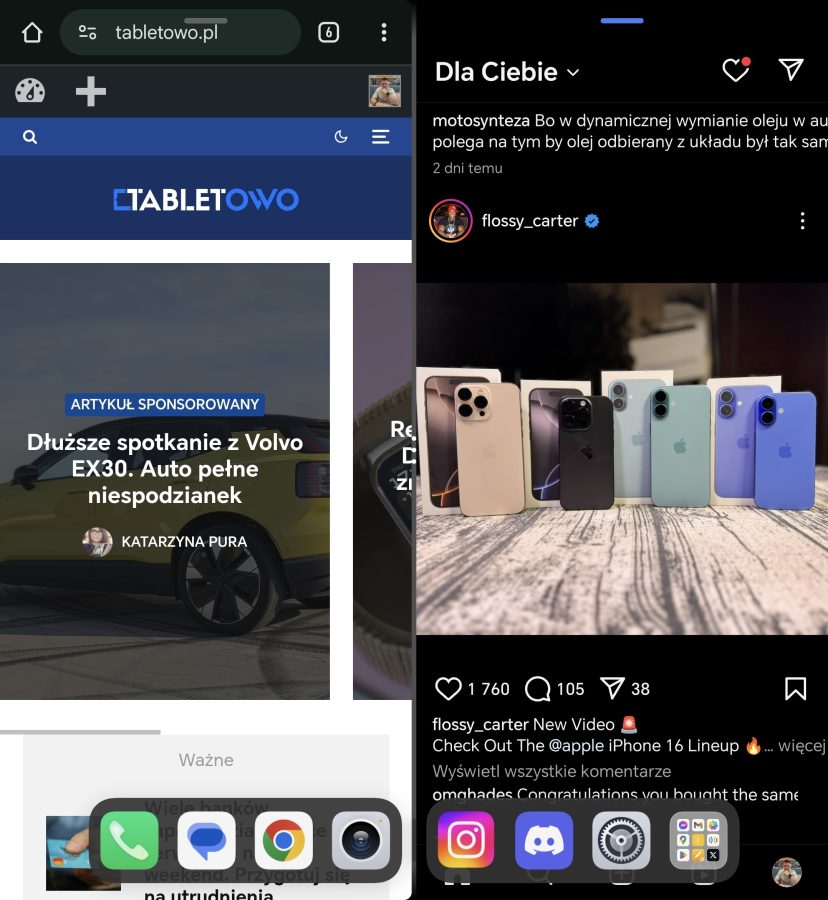Save flossy_carter's post to bookmarks
This screenshot has width=828, height=900.
point(795,688)
